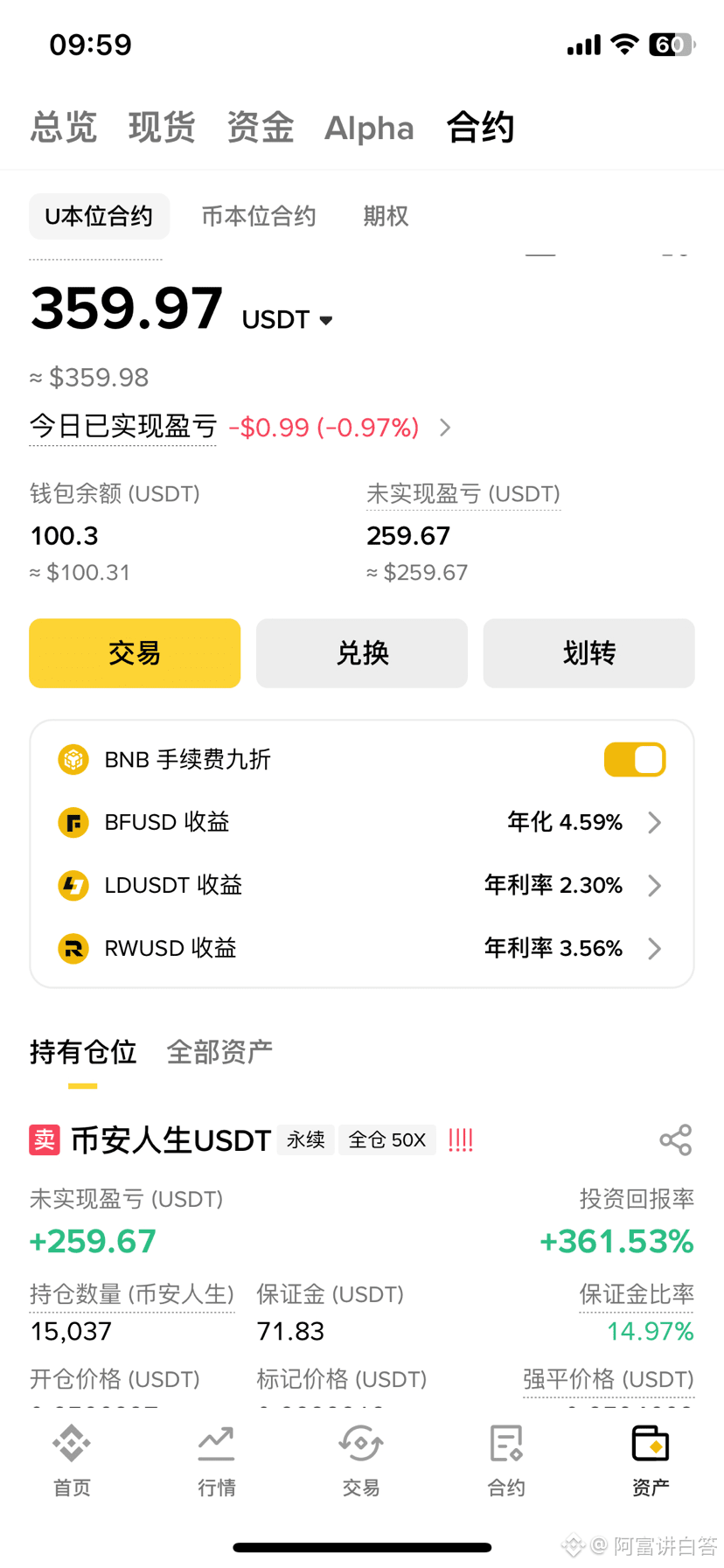
Task: Tap the 划转 button
Action: click(589, 653)
